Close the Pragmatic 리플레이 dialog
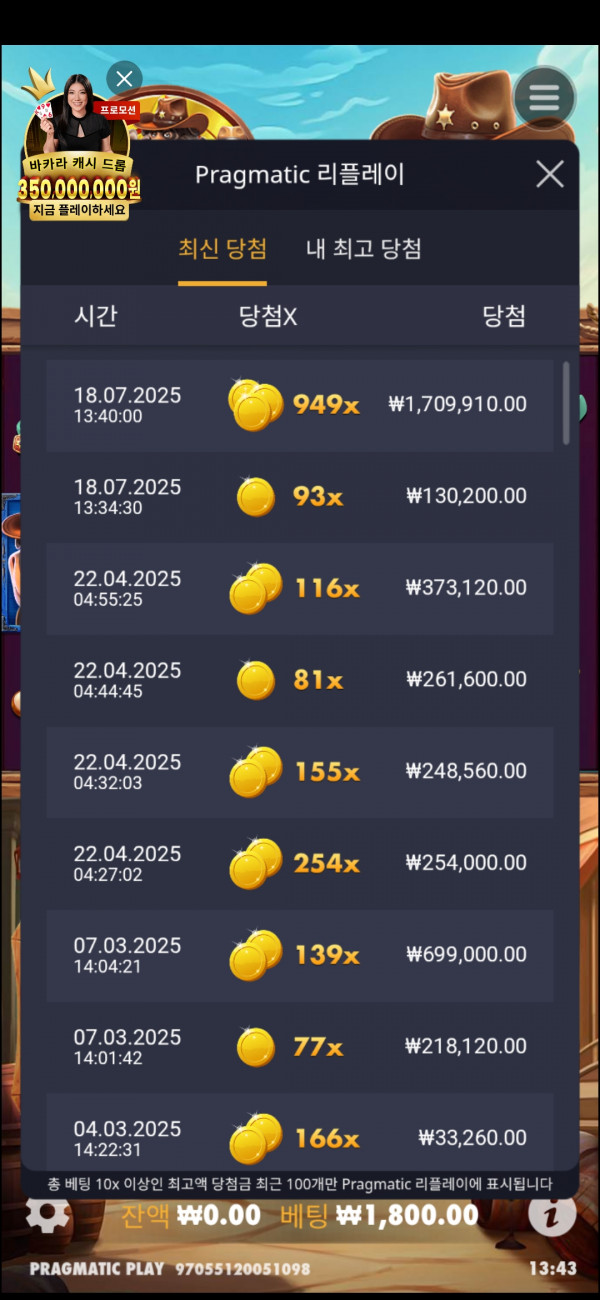Image resolution: width=600 pixels, height=1300 pixels. click(550, 175)
